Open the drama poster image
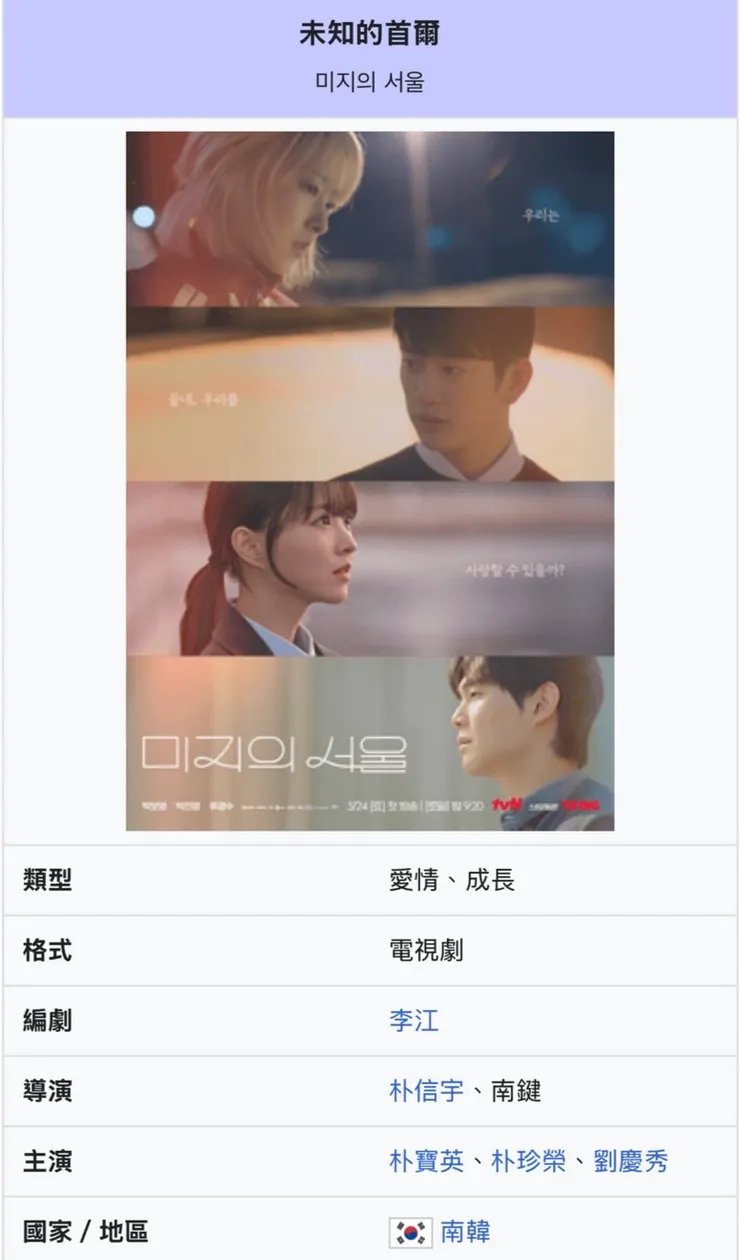Viewport: 740px width, 1260px height. pyautogui.click(x=370, y=481)
